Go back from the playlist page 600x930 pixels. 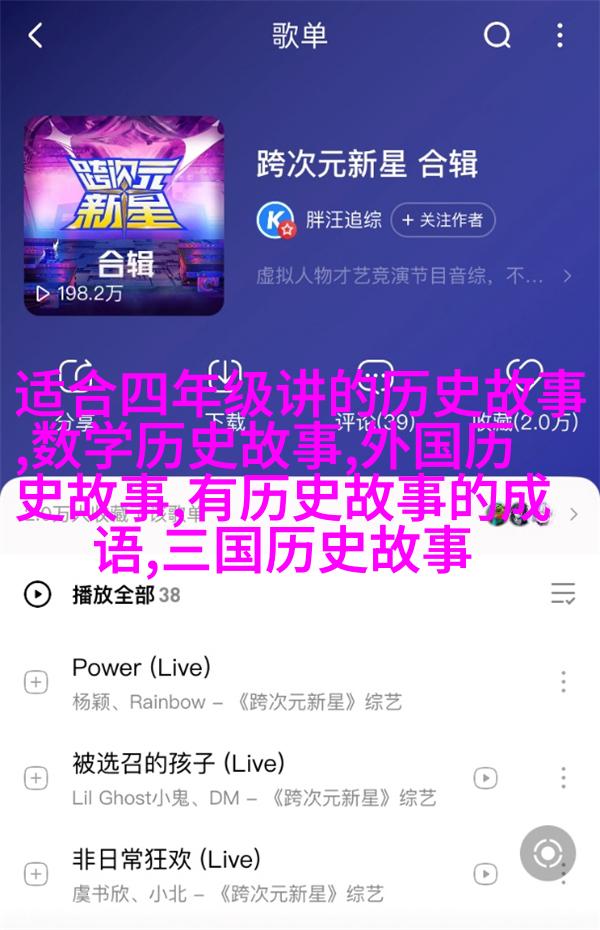[35, 38]
